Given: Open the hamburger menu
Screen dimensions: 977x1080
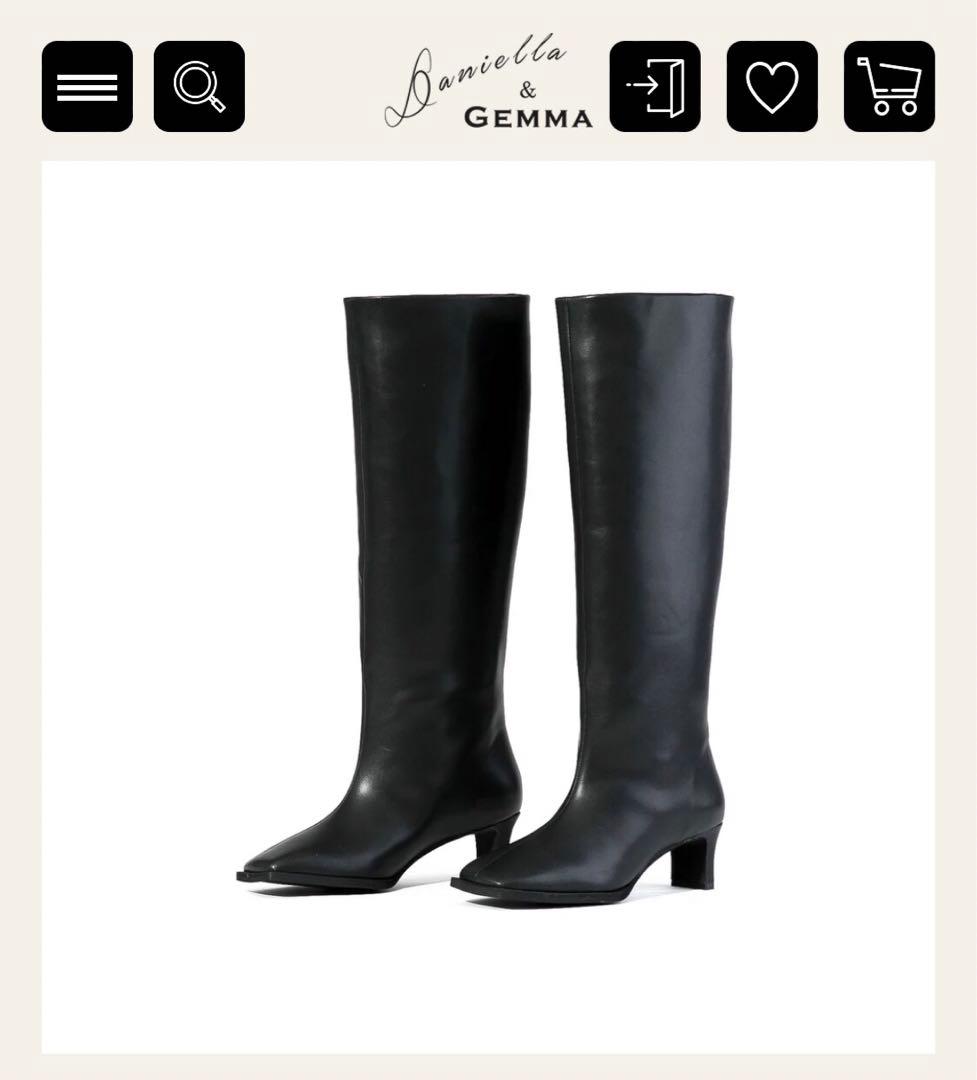Looking at the screenshot, I should [87, 86].
